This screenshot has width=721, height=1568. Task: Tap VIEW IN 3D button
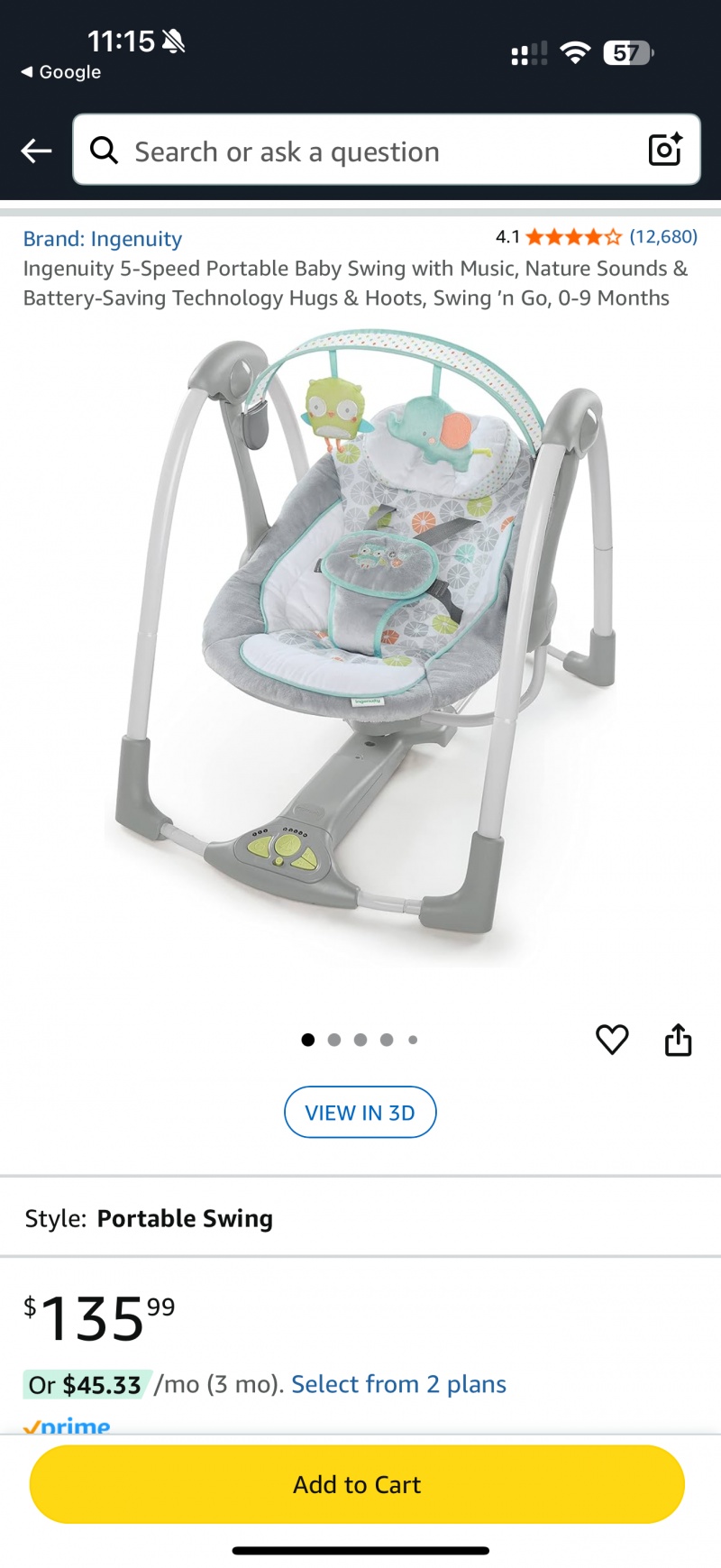[360, 1113]
